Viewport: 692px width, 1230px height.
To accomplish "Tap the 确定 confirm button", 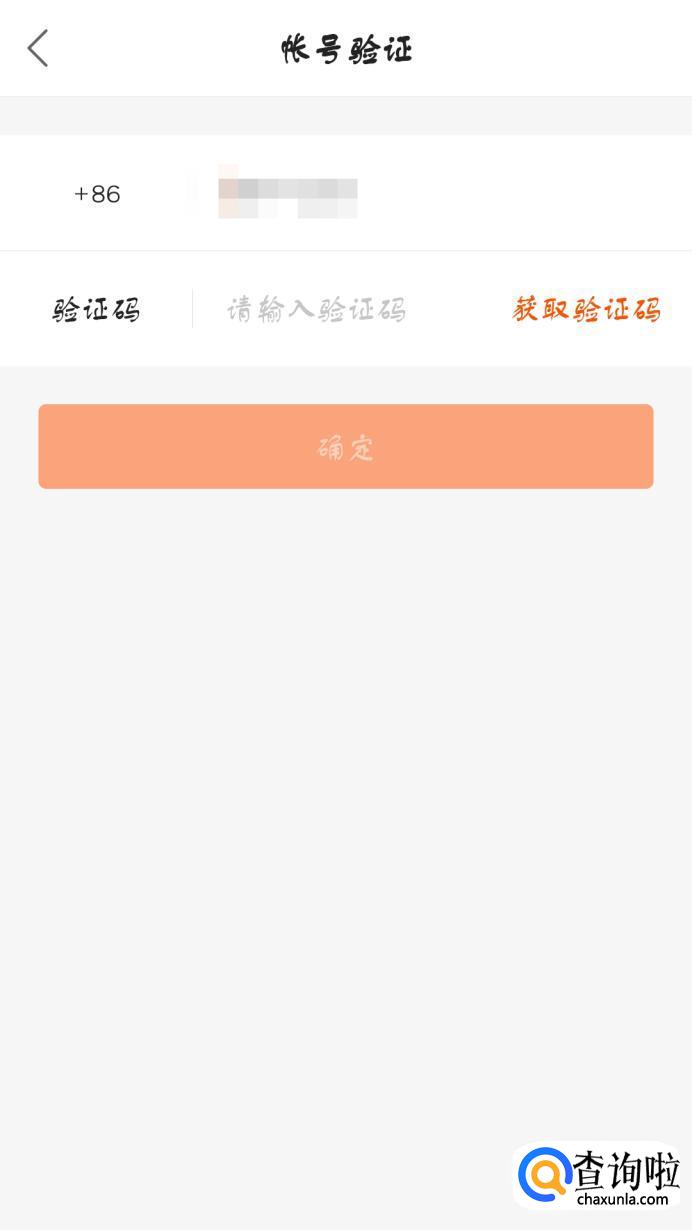I will coord(346,447).
